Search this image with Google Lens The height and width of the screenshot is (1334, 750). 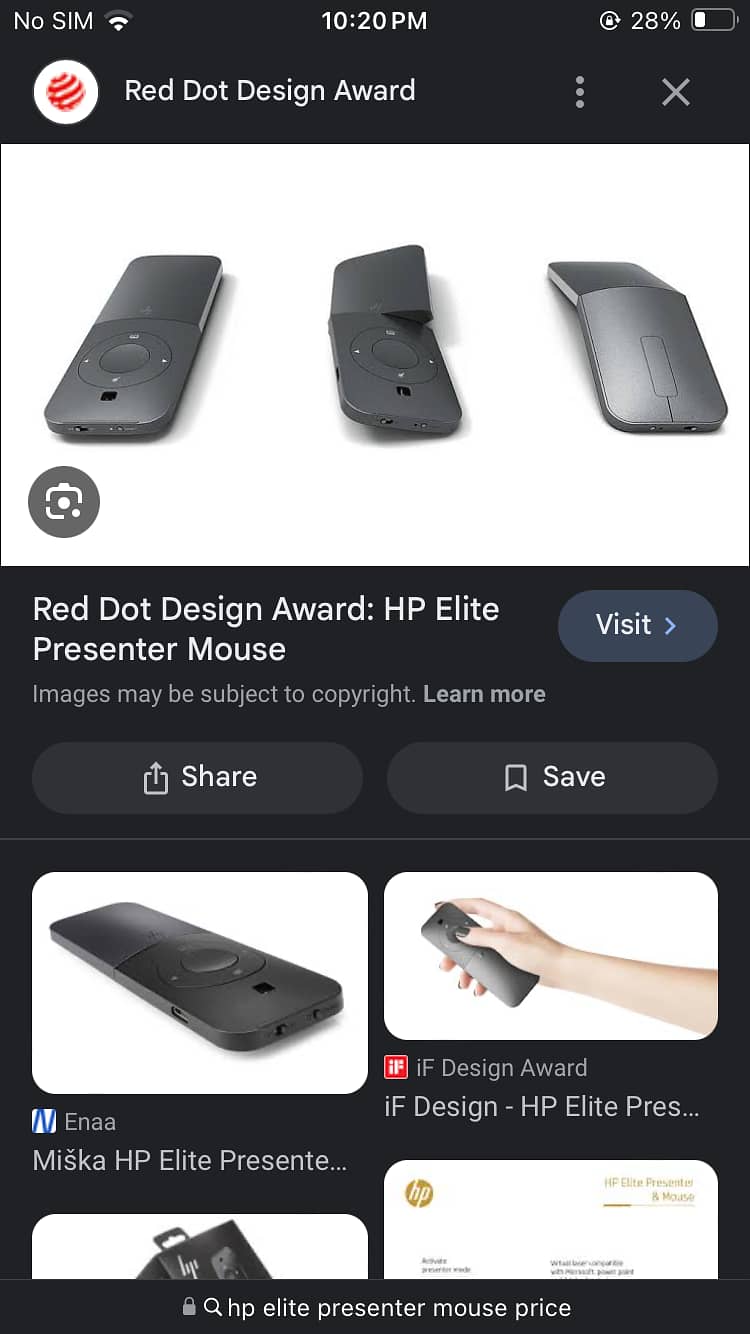64,502
